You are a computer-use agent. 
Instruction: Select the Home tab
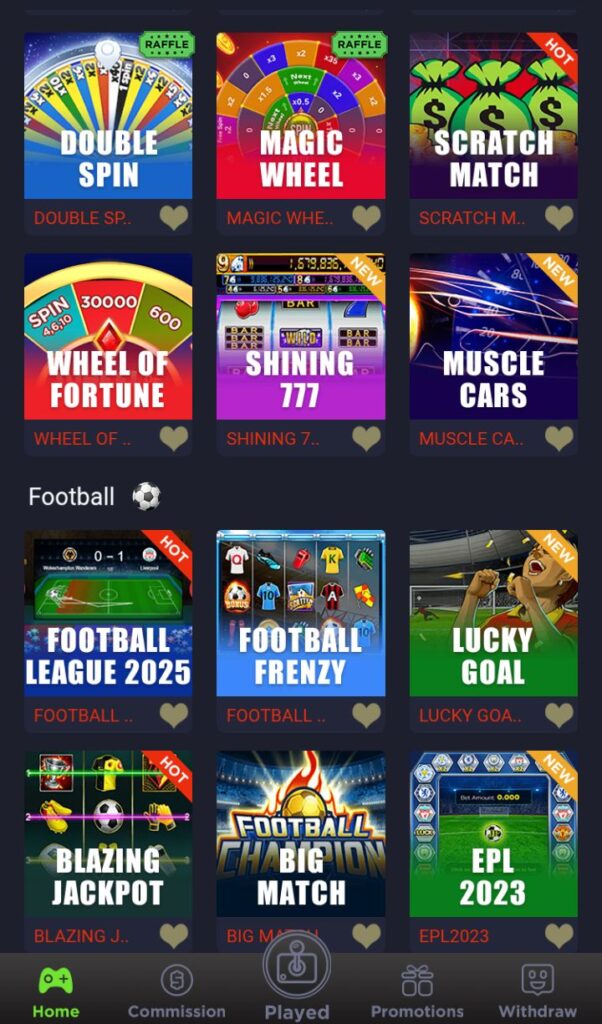tap(56, 991)
